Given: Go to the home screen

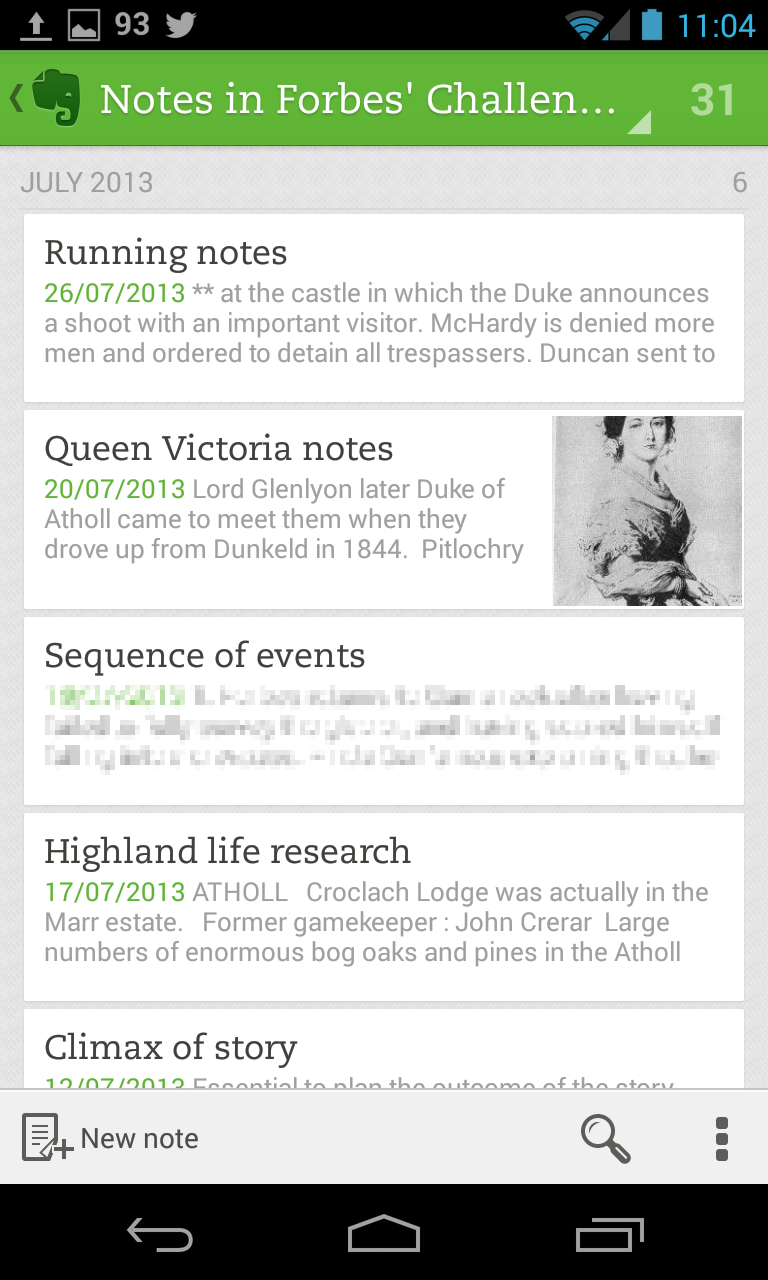Looking at the screenshot, I should (x=384, y=1236).
